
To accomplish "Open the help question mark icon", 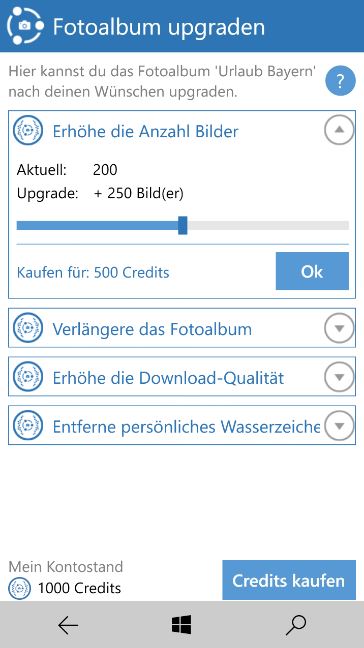I will (340, 81).
